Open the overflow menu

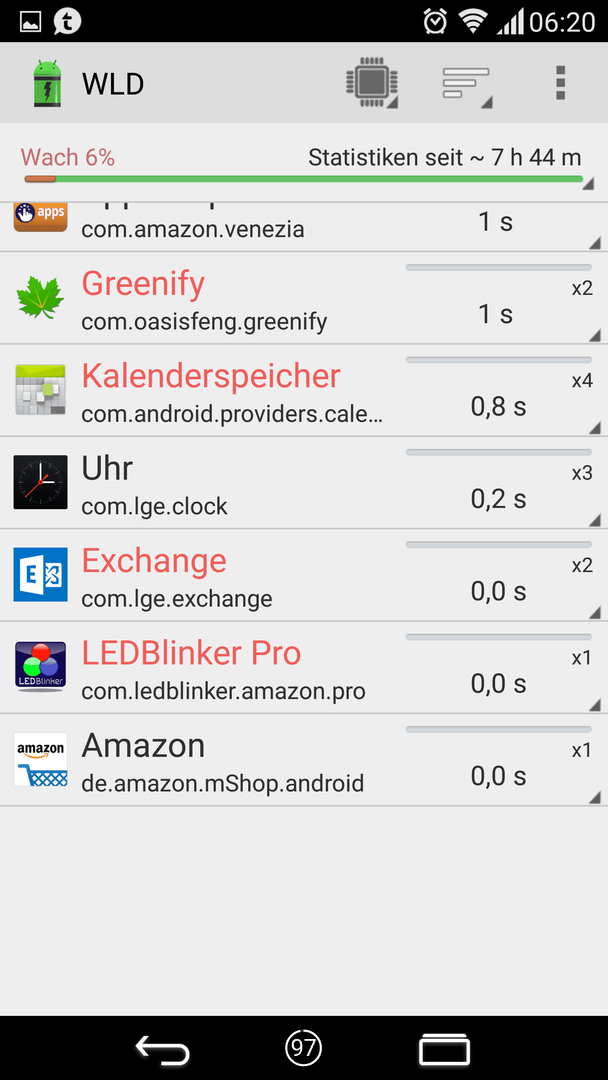[x=560, y=84]
